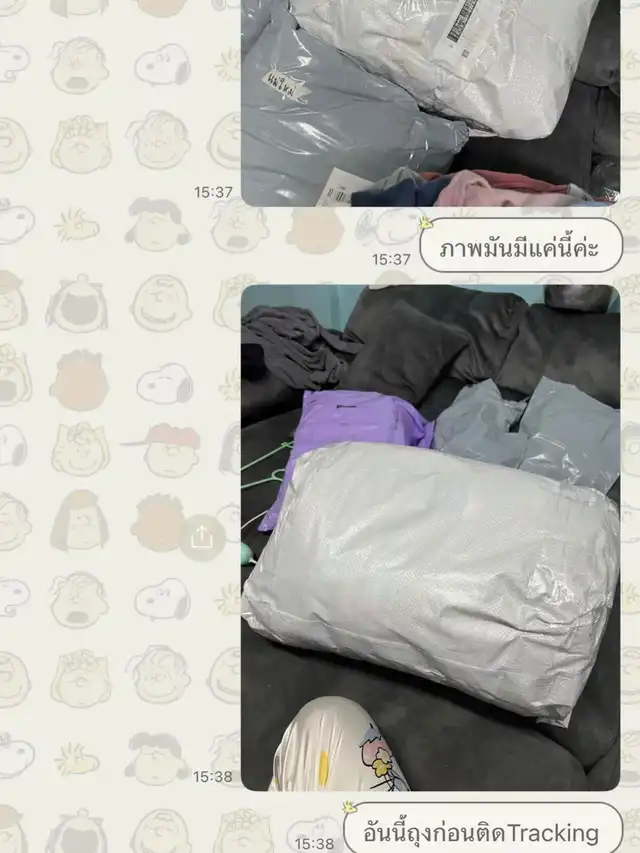This screenshot has height=853, width=640.
Task: Share the silver parcel photo
Action: click(202, 537)
